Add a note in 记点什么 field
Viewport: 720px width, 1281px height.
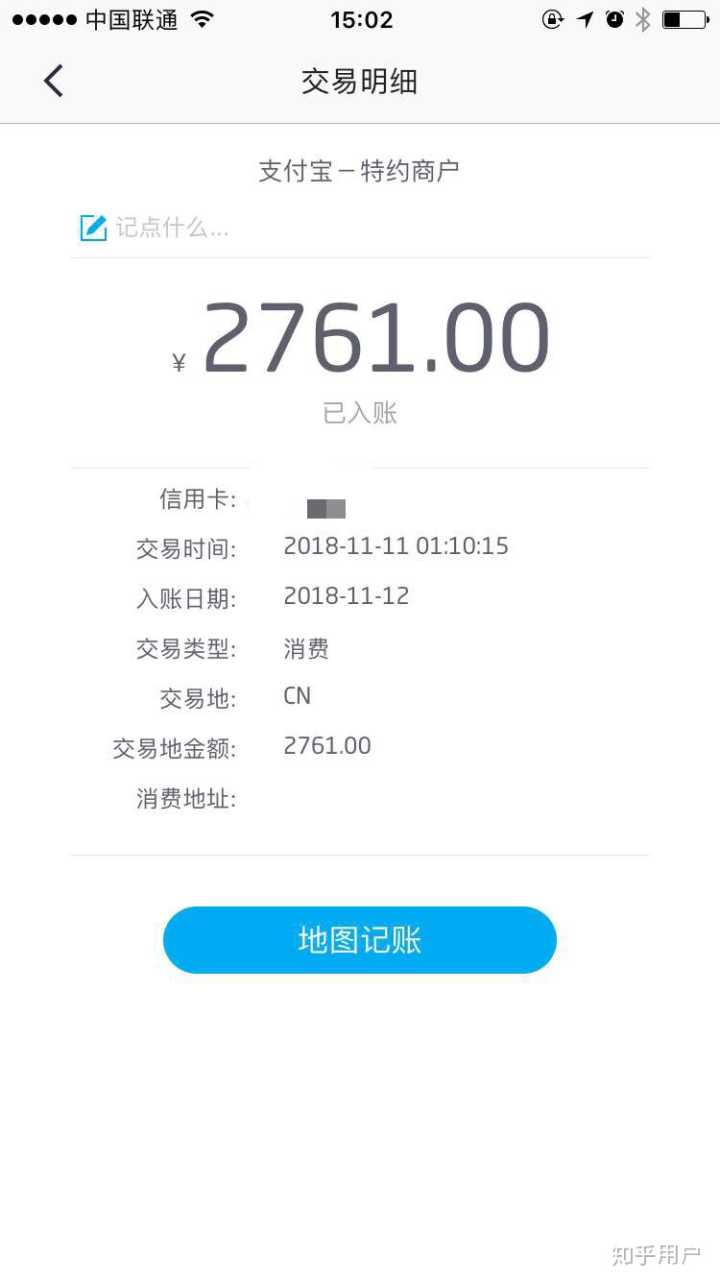[172, 228]
